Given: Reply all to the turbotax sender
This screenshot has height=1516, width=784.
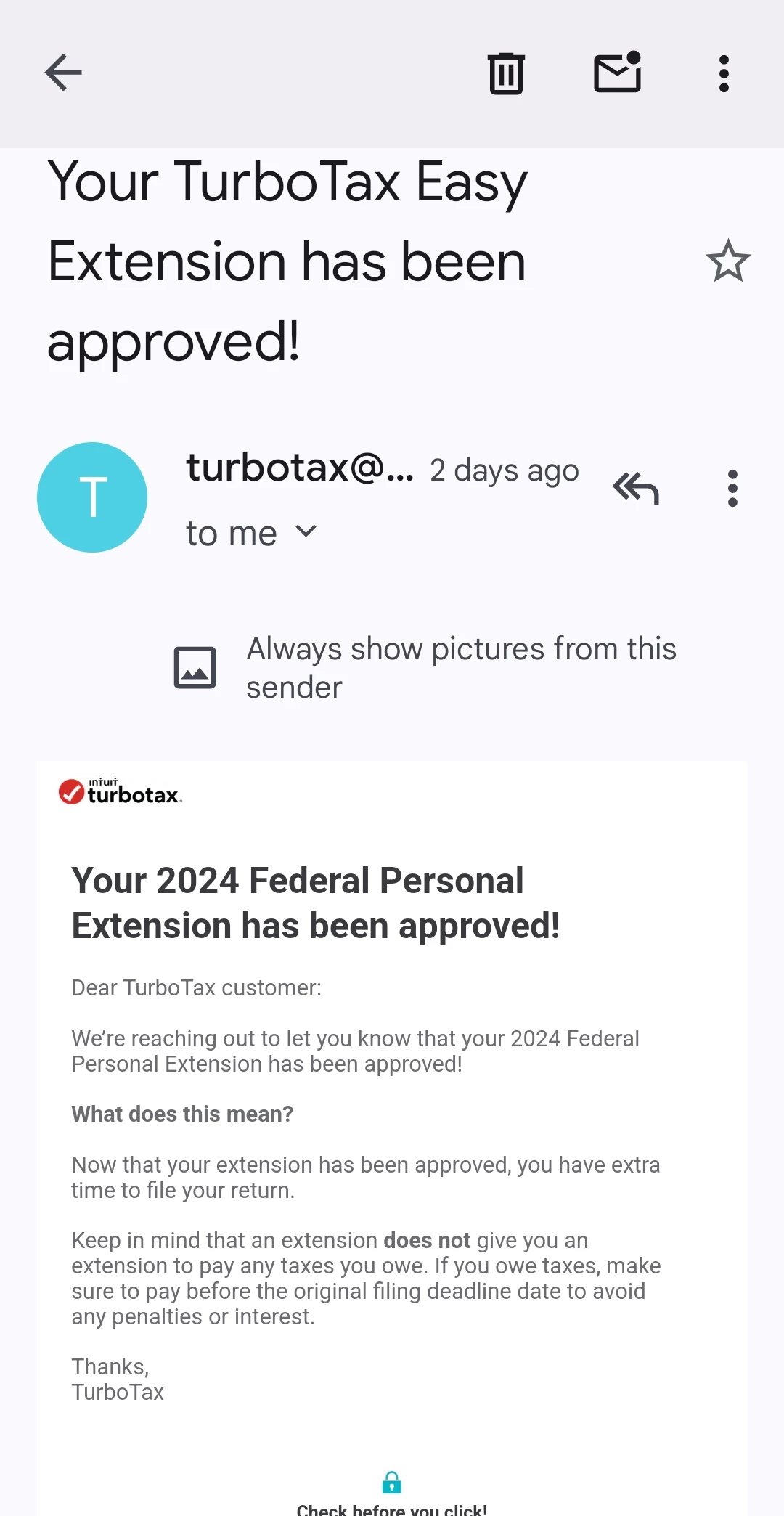Looking at the screenshot, I should 636,488.
